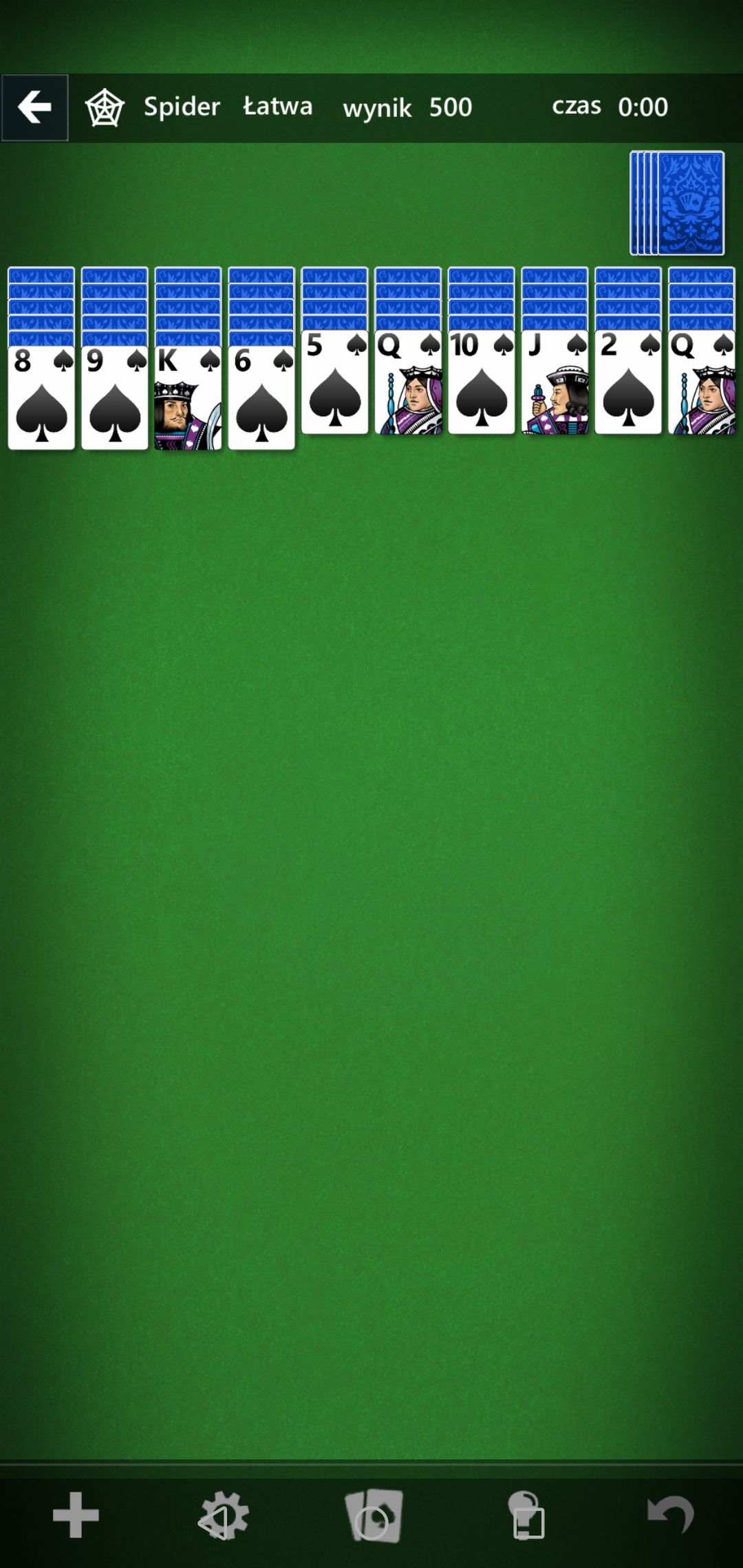This screenshot has height=1568, width=743.
Task: Select the King of spades card
Action: click(x=188, y=398)
